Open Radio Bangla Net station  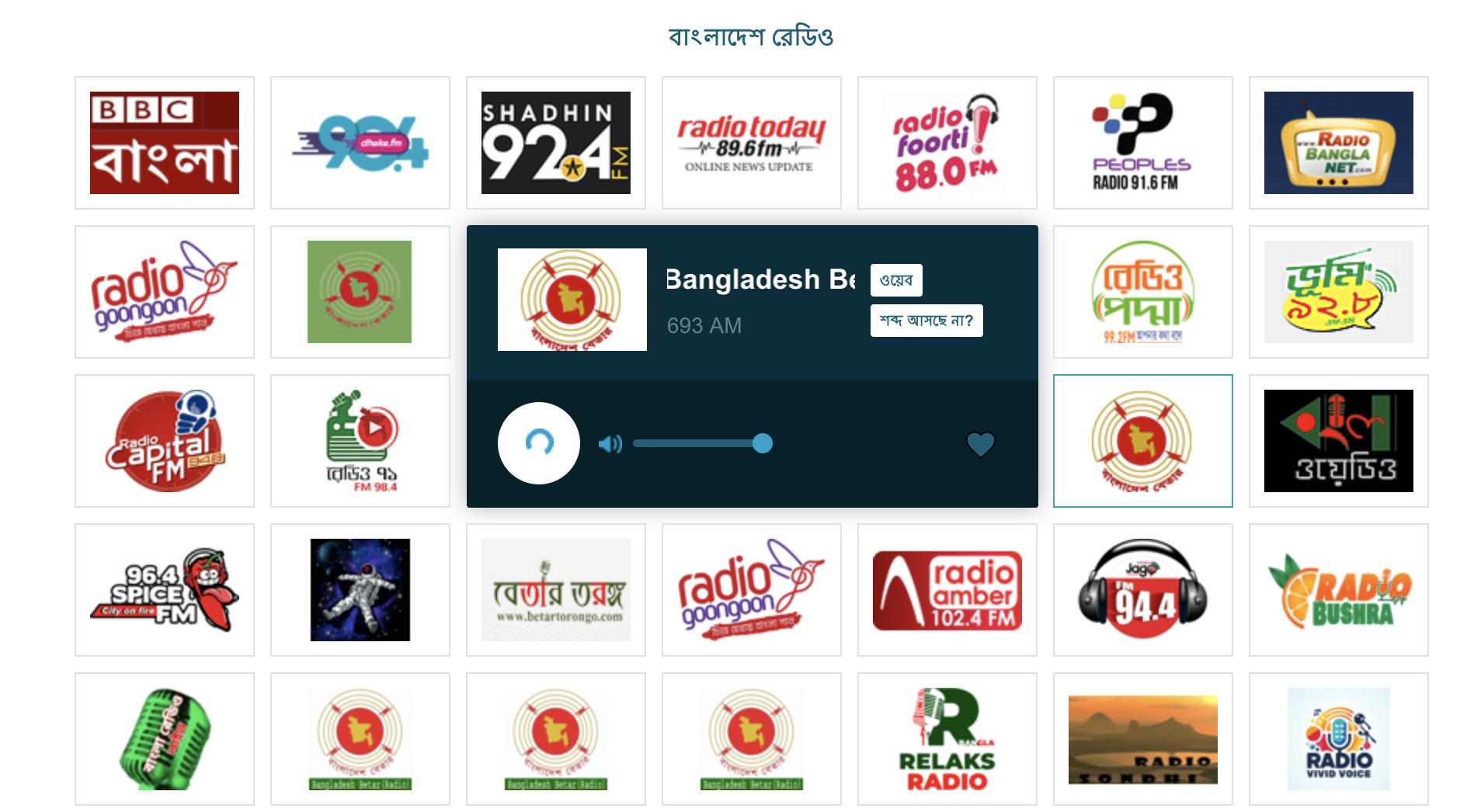point(1339,143)
